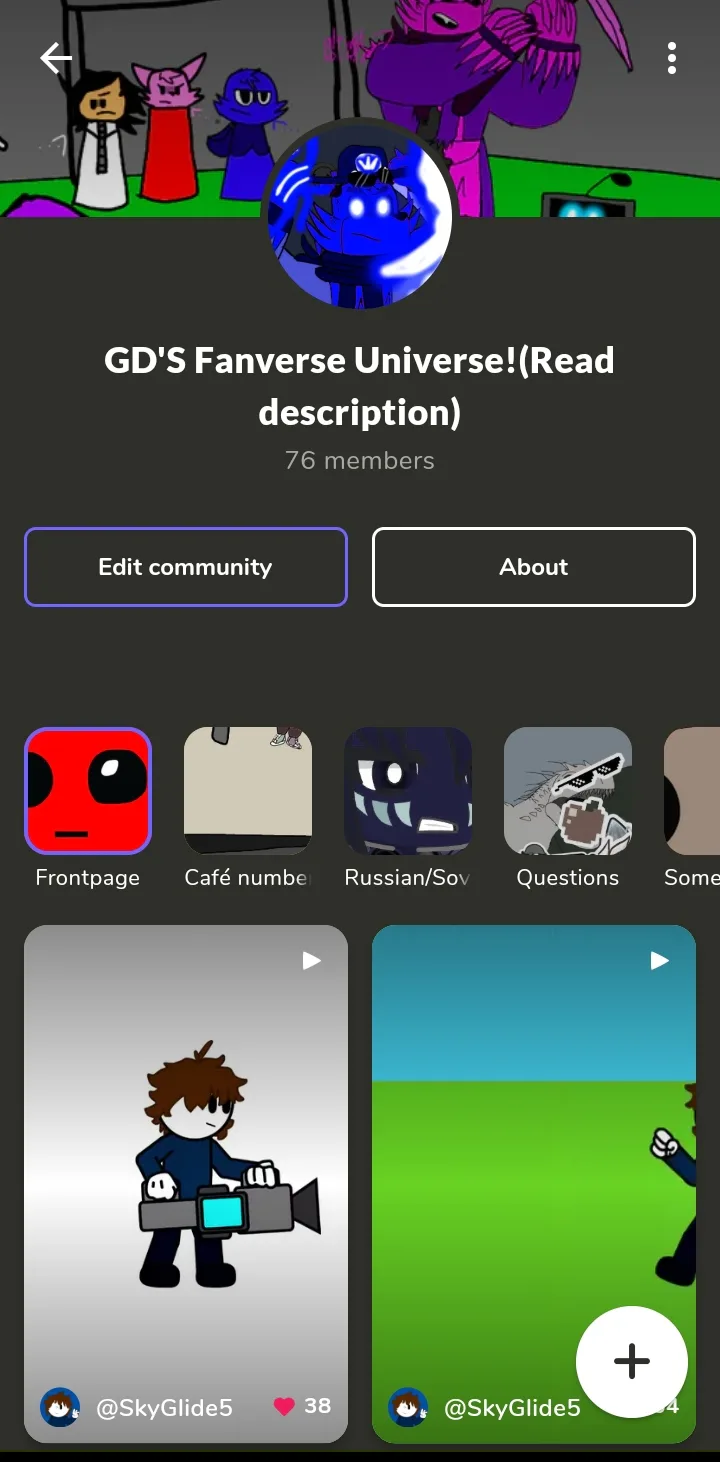Tap Edit community button
The height and width of the screenshot is (1462, 720).
pyautogui.click(x=186, y=567)
